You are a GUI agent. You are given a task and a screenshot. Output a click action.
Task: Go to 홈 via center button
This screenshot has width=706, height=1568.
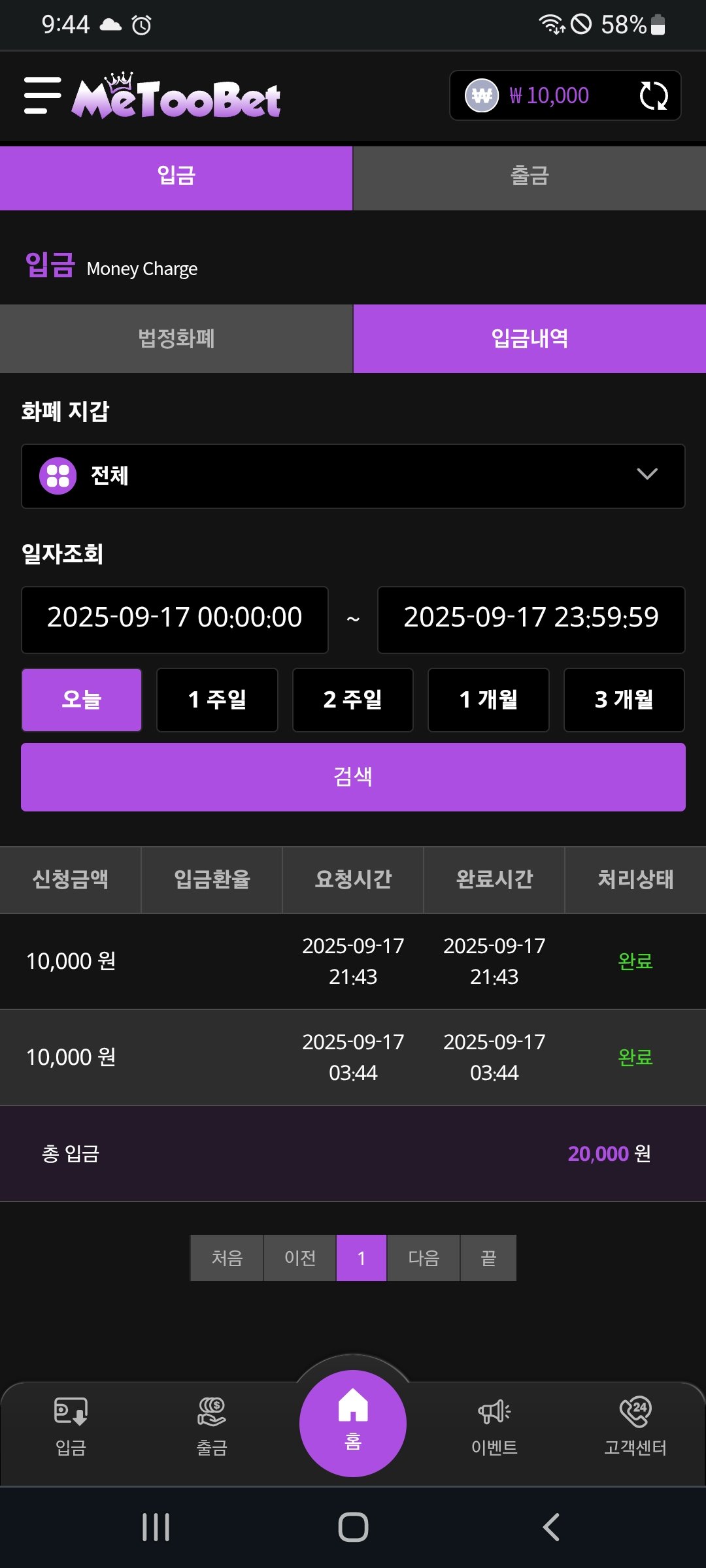[353, 1422]
